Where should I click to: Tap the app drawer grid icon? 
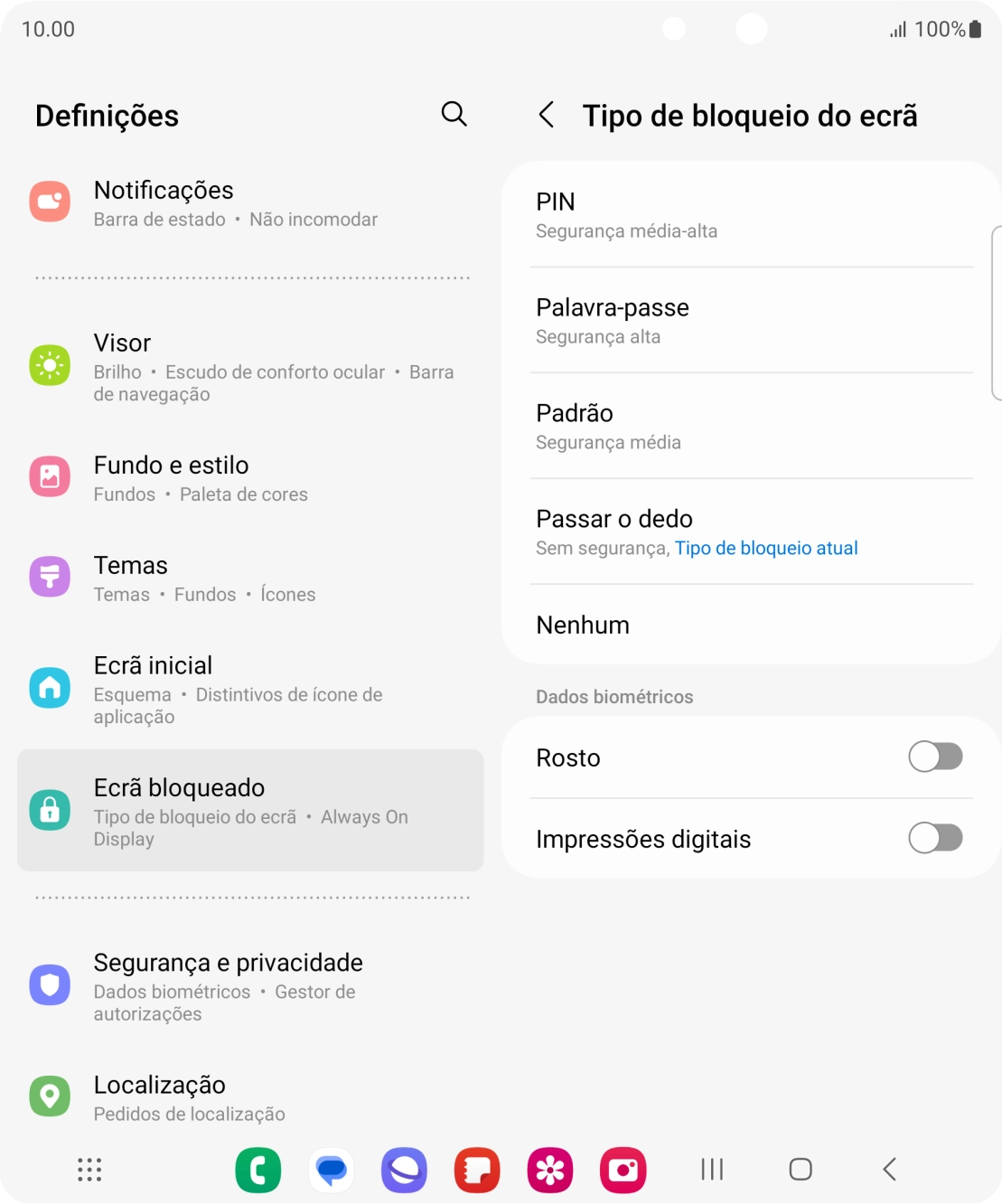pyautogui.click(x=88, y=1170)
